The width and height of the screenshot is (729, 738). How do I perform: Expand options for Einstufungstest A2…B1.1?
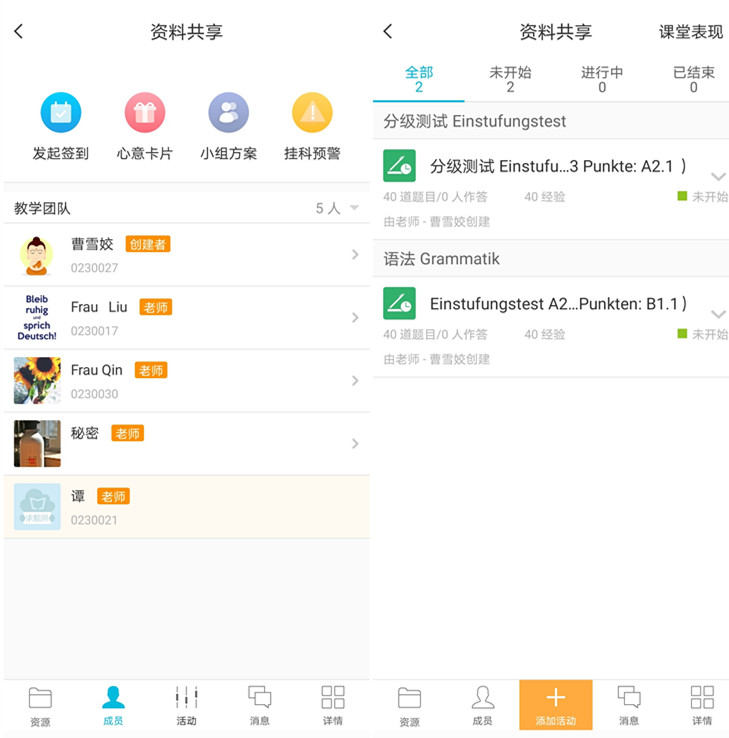(x=717, y=314)
